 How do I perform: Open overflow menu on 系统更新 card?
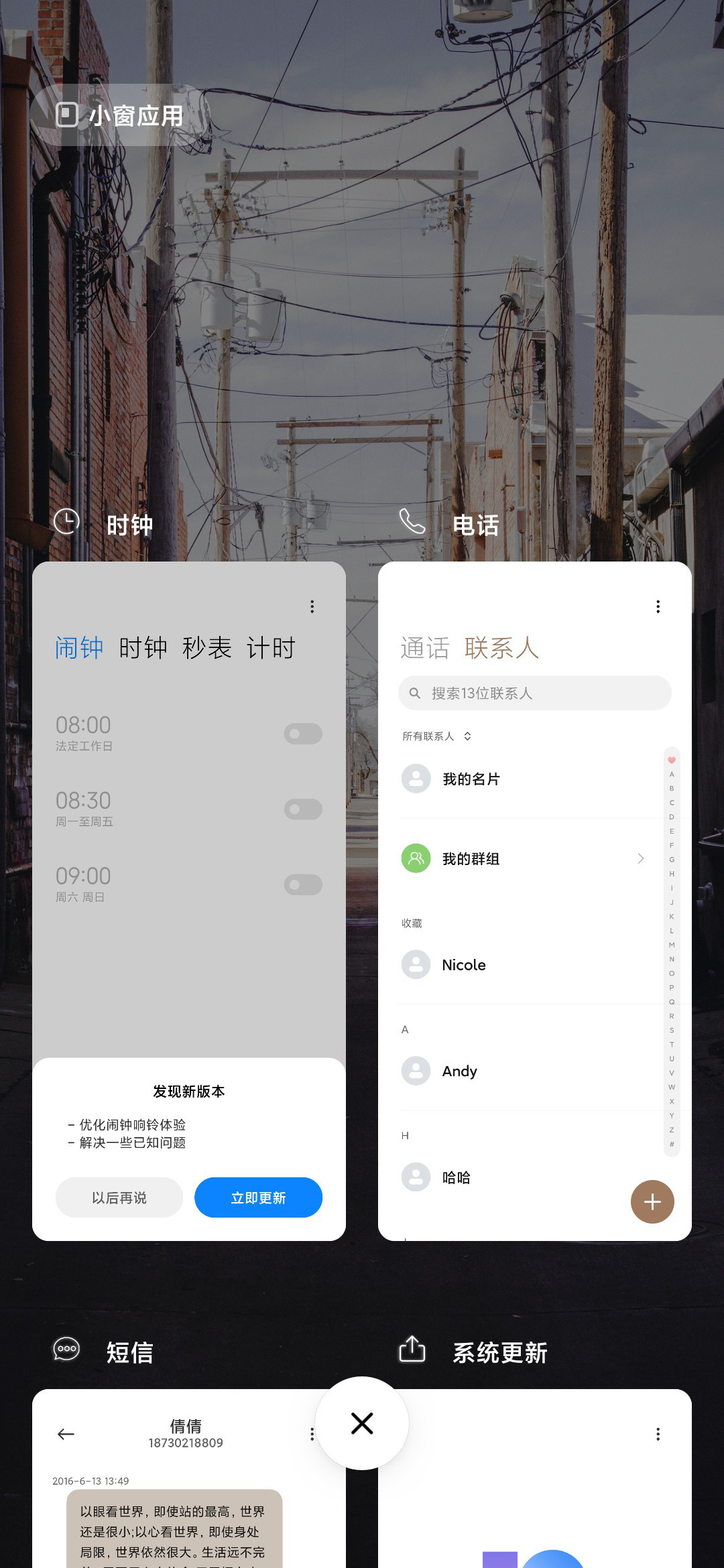pyautogui.click(x=658, y=1434)
